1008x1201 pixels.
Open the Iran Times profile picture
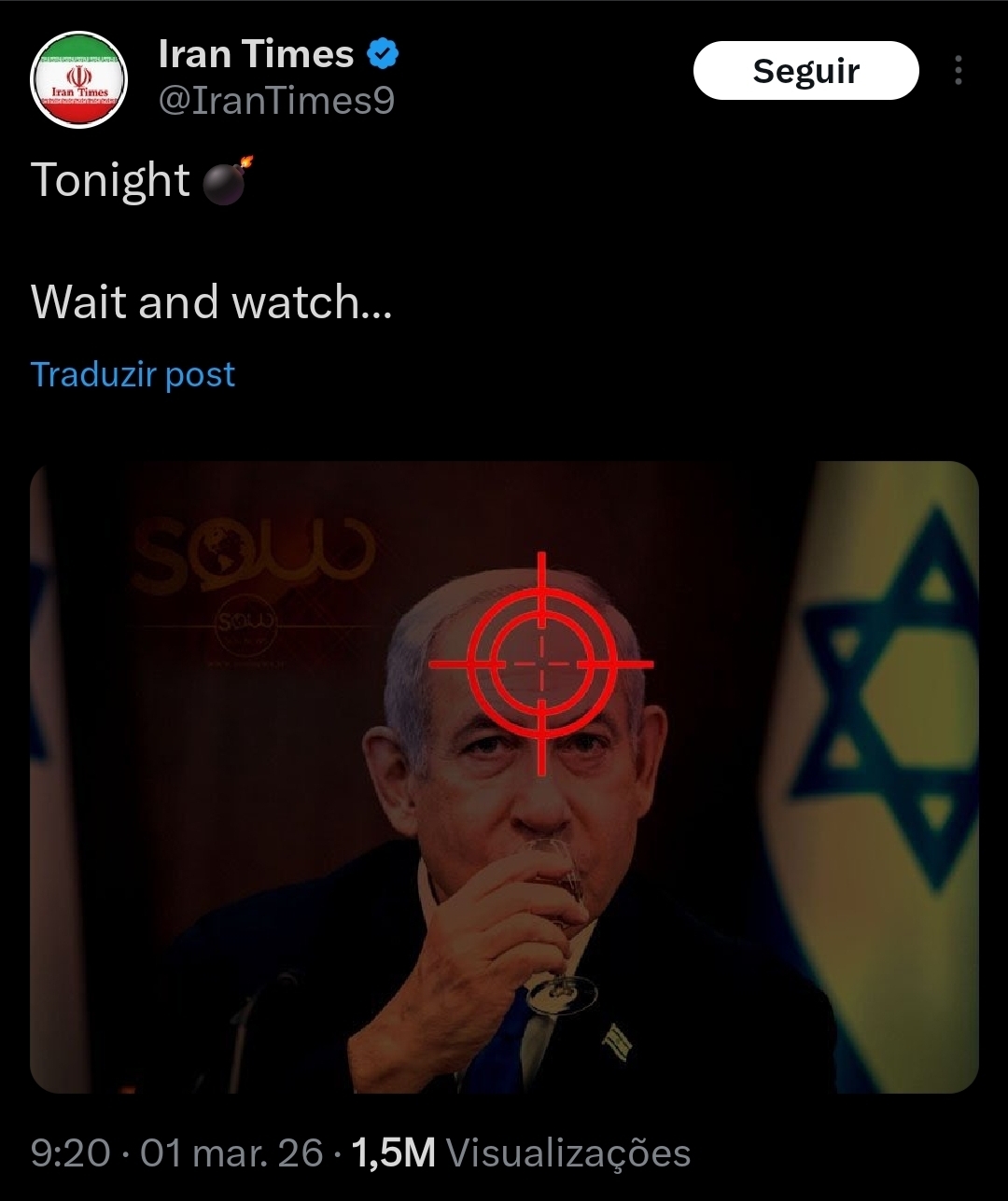tap(79, 80)
